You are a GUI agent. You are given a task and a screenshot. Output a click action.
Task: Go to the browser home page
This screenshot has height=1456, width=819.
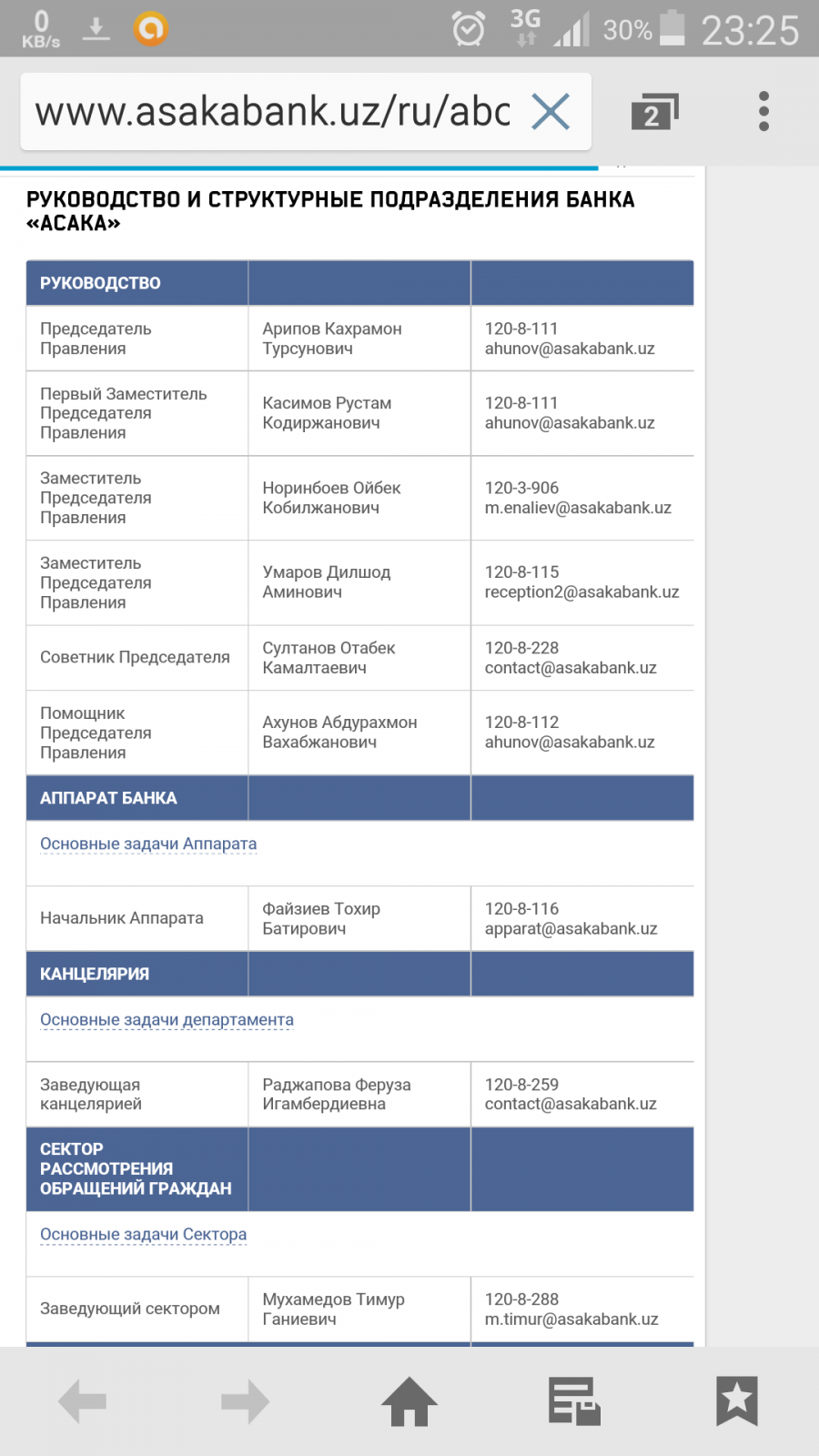[x=409, y=1401]
